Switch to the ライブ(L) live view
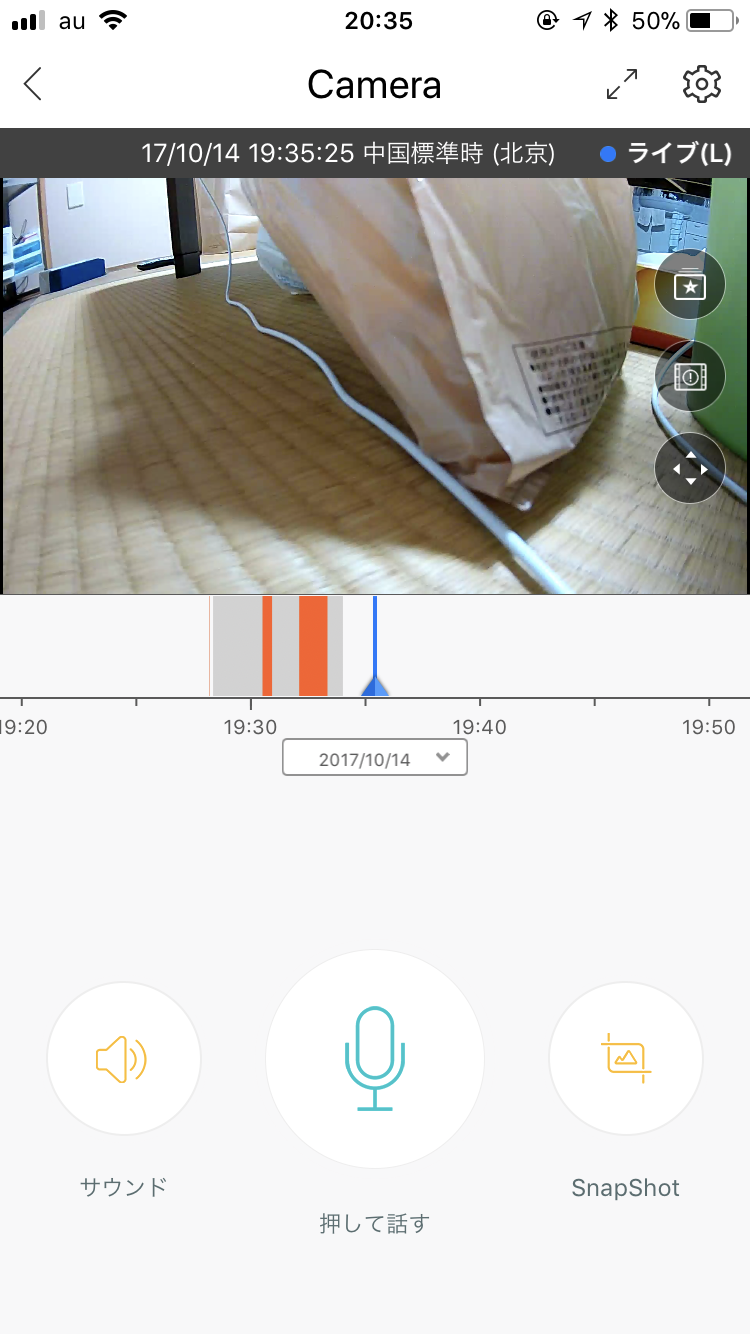 pos(667,154)
